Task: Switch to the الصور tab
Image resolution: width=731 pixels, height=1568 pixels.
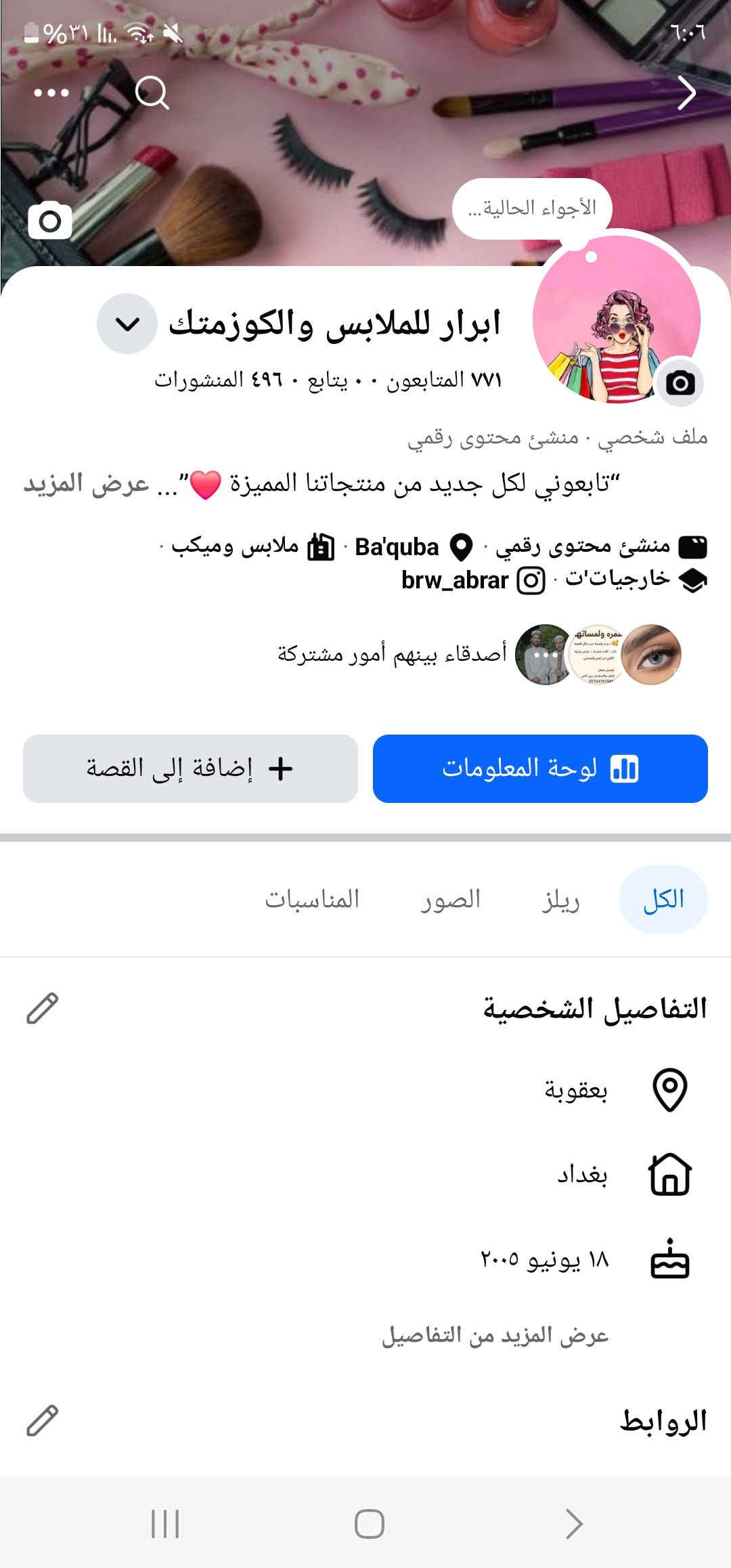Action: click(x=451, y=900)
